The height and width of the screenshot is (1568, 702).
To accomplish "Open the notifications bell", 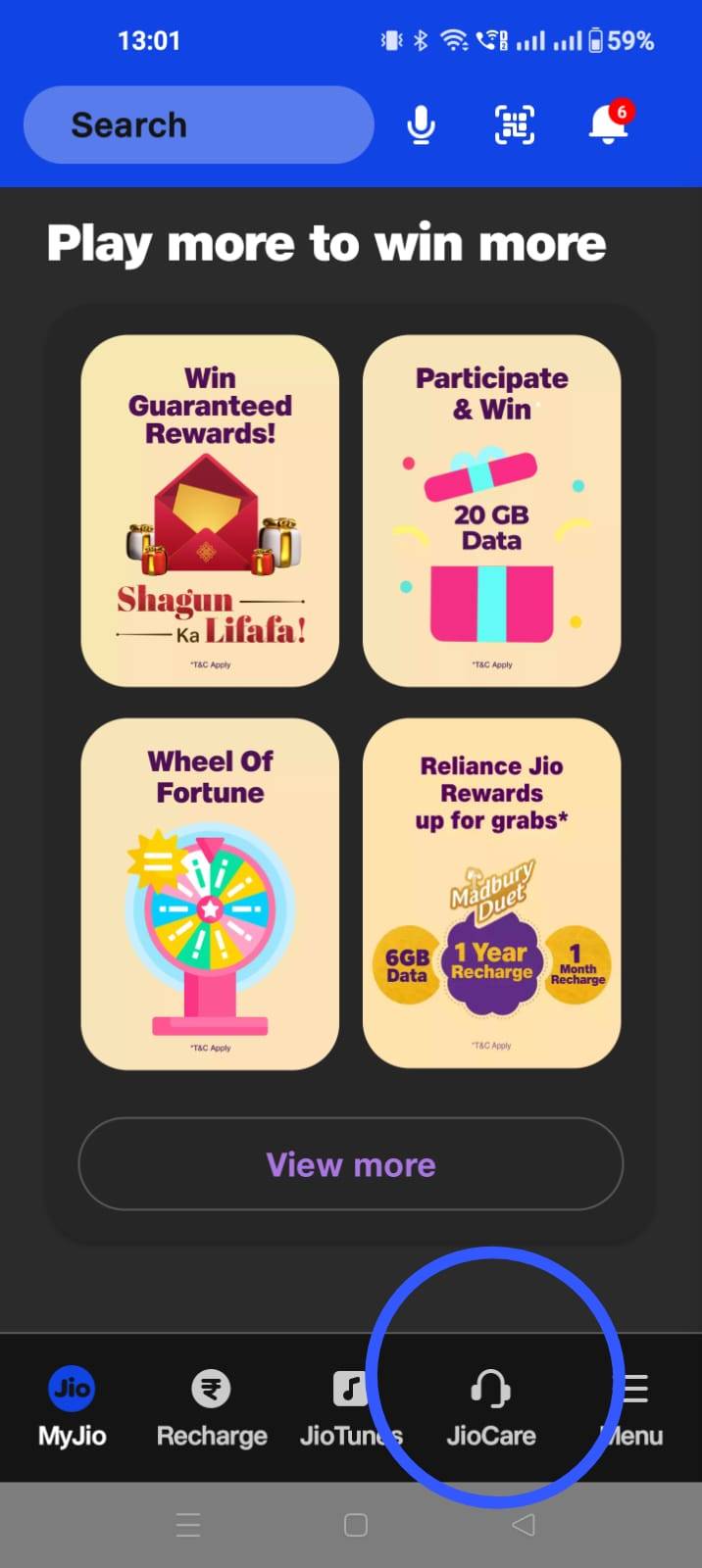I will click(x=608, y=125).
